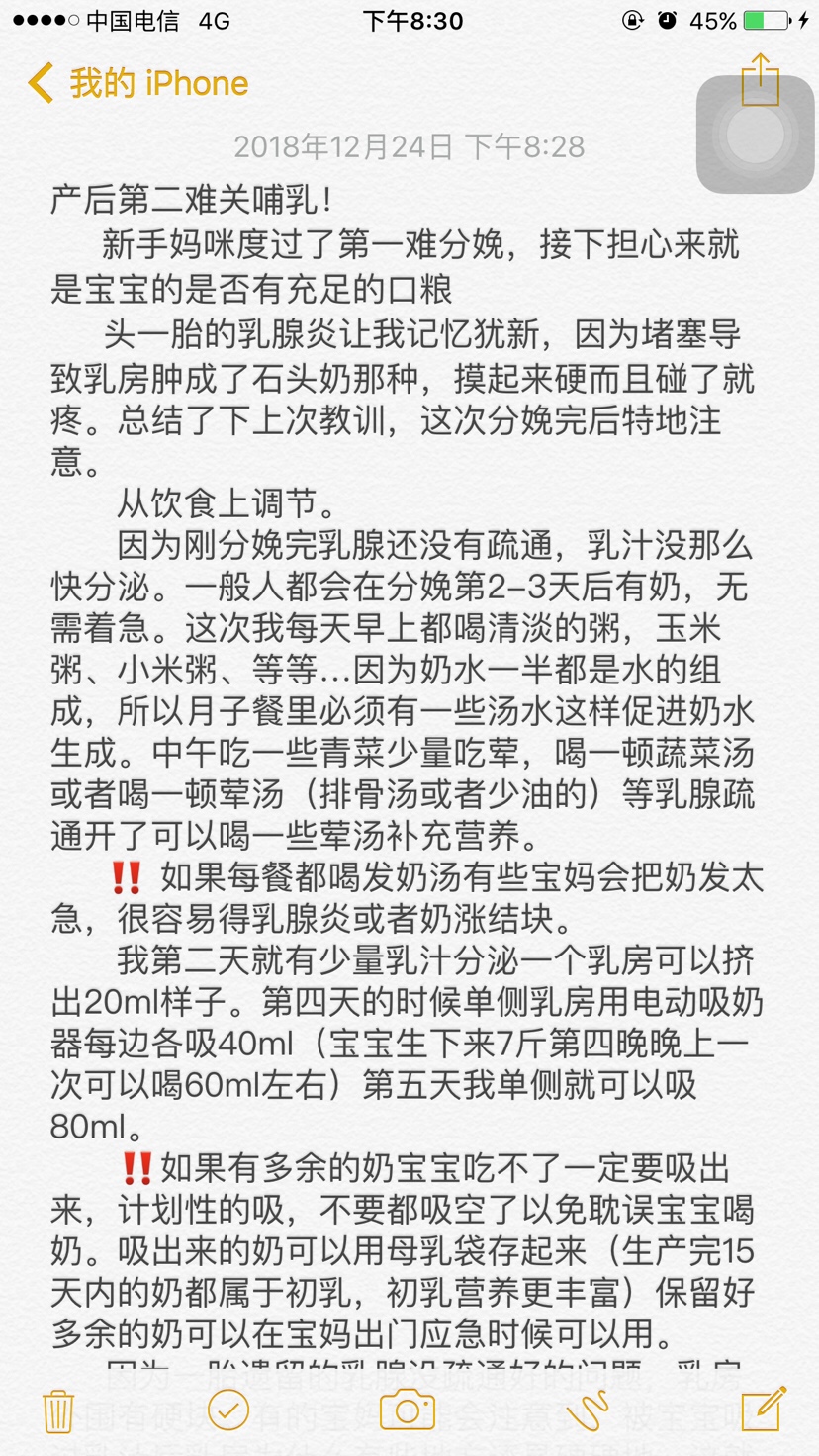Share this note
Viewport: 819px width, 1456px height.
(x=760, y=80)
